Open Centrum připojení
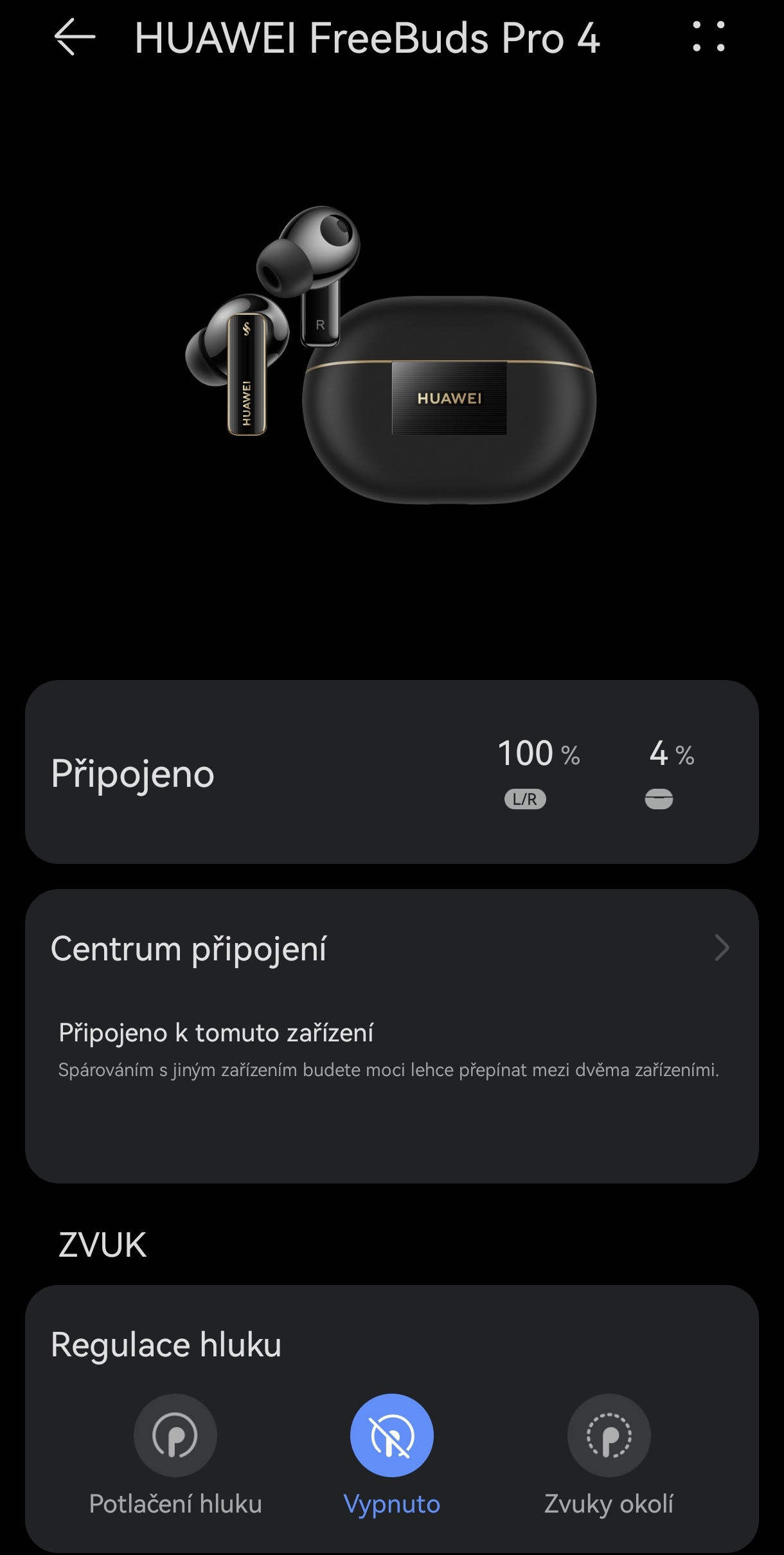 coord(391,948)
